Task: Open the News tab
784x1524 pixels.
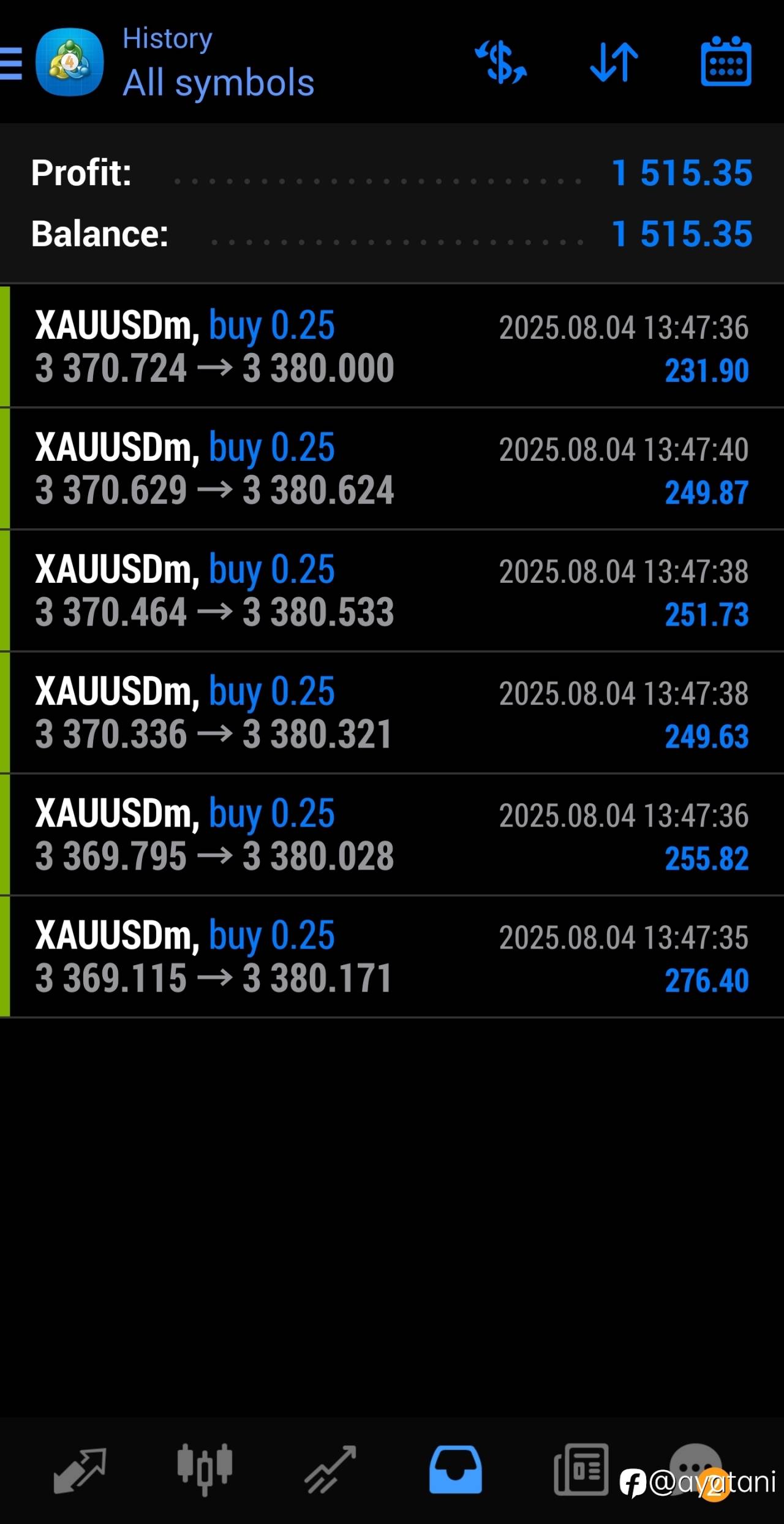Action: (581, 1469)
